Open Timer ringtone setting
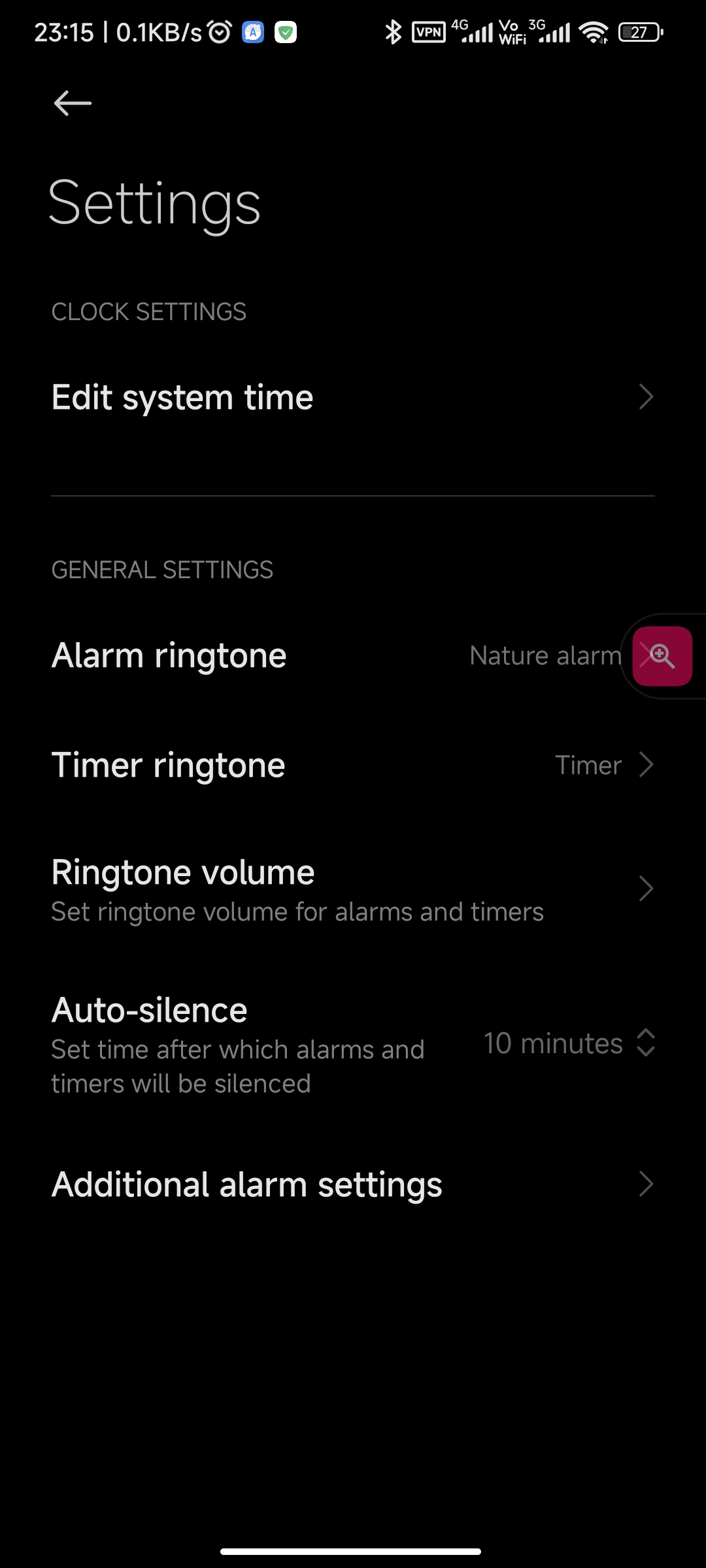The height and width of the screenshot is (1568, 706). click(x=353, y=765)
